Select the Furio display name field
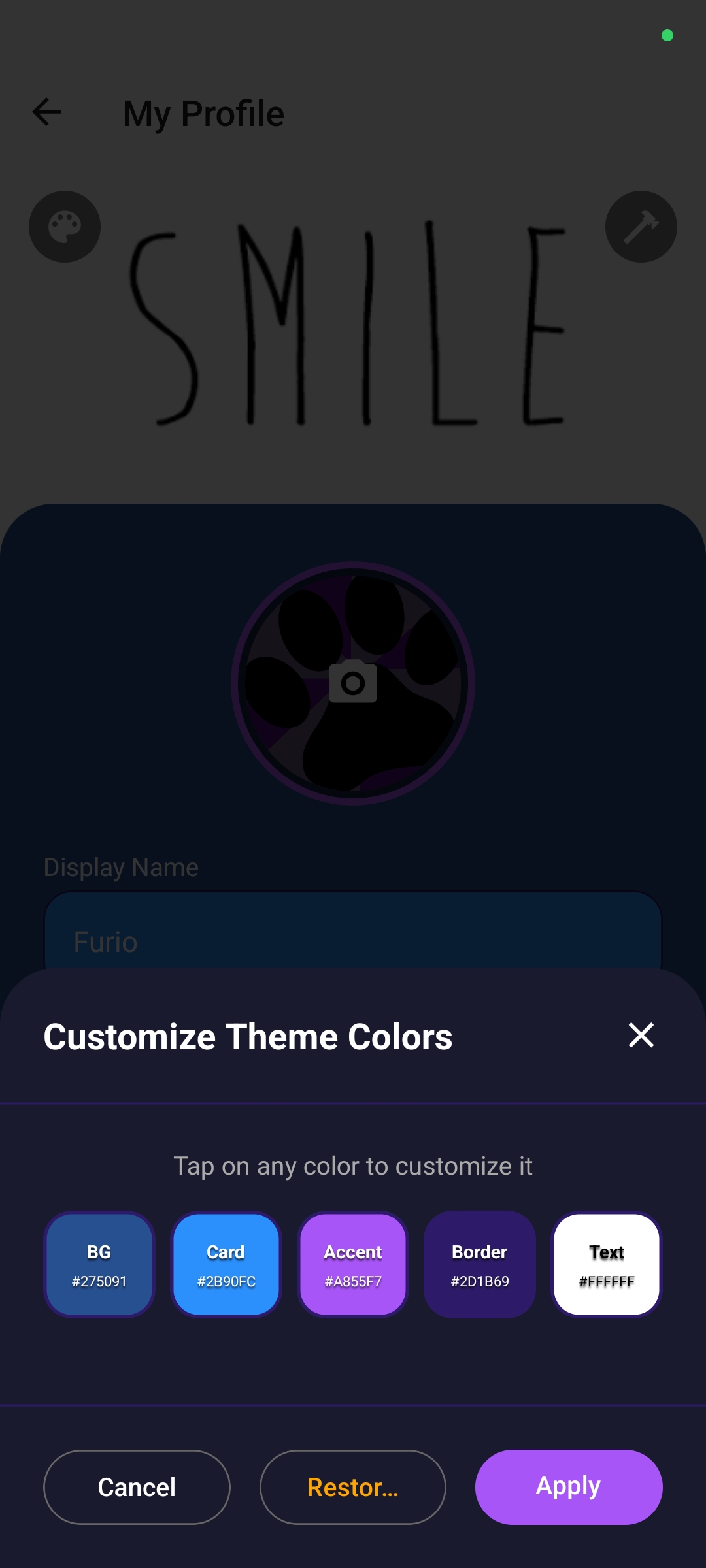This screenshot has width=706, height=1568. [353, 941]
